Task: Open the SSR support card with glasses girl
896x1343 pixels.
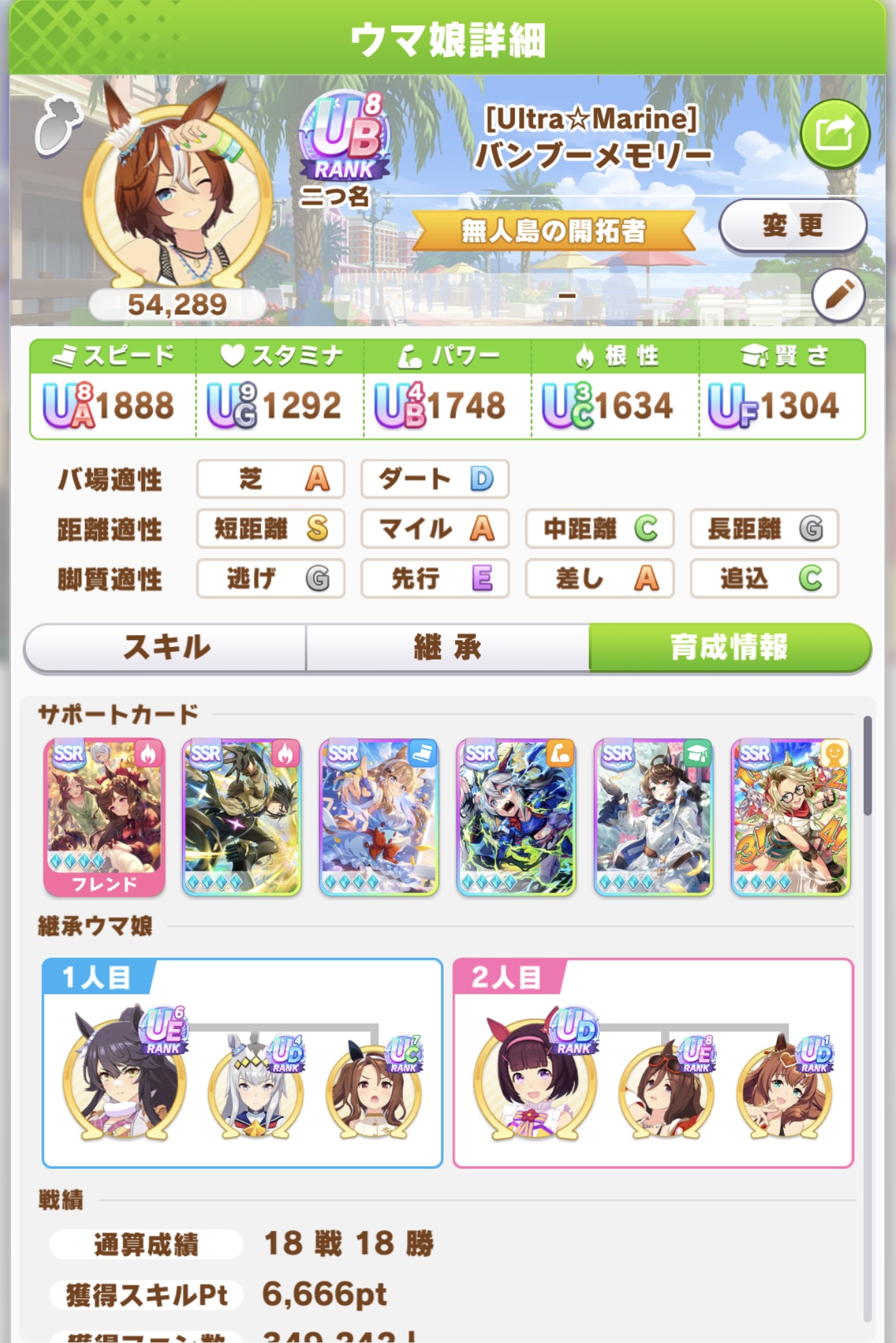Action: [x=791, y=818]
